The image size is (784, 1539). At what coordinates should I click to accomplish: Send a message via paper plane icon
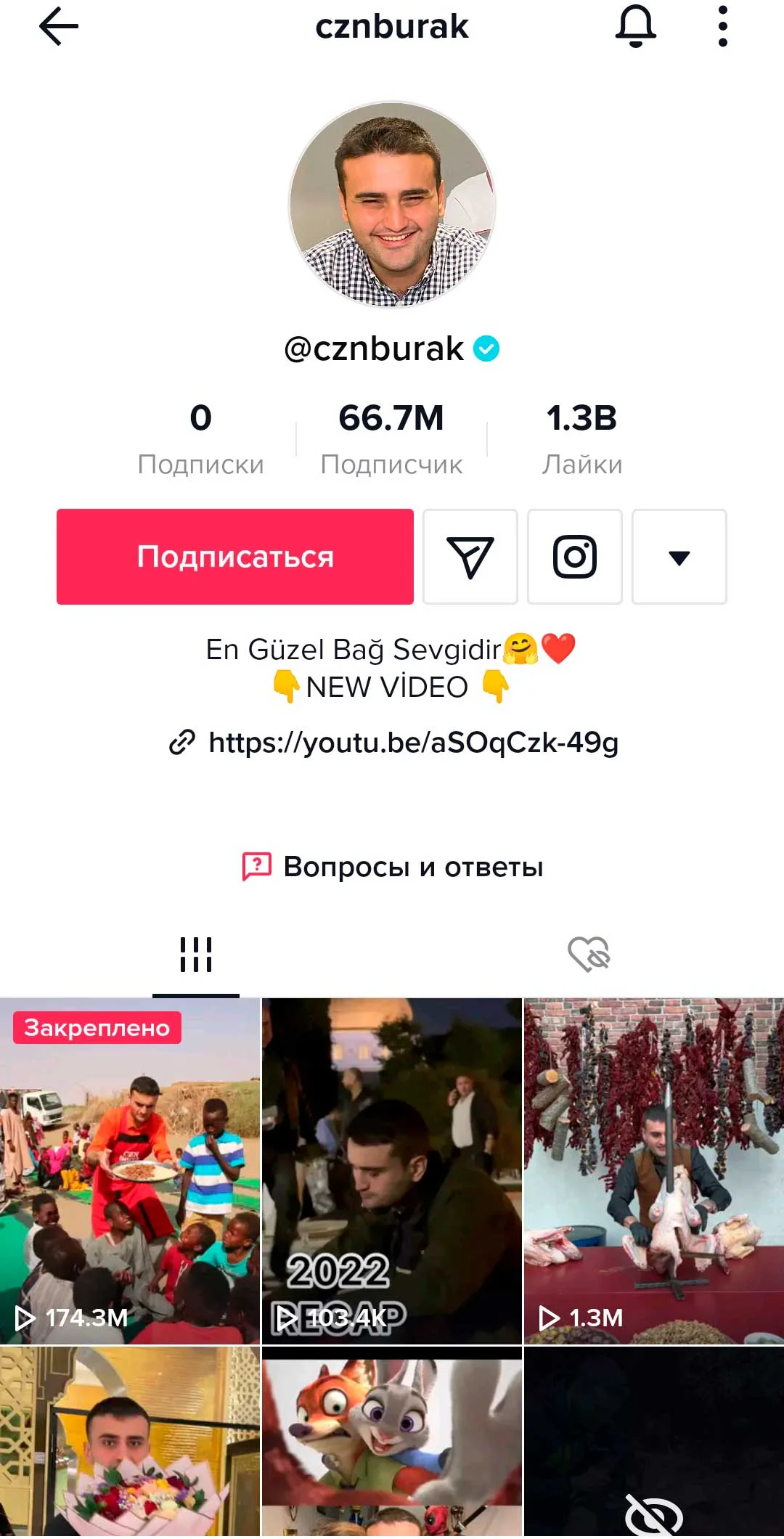tap(470, 557)
